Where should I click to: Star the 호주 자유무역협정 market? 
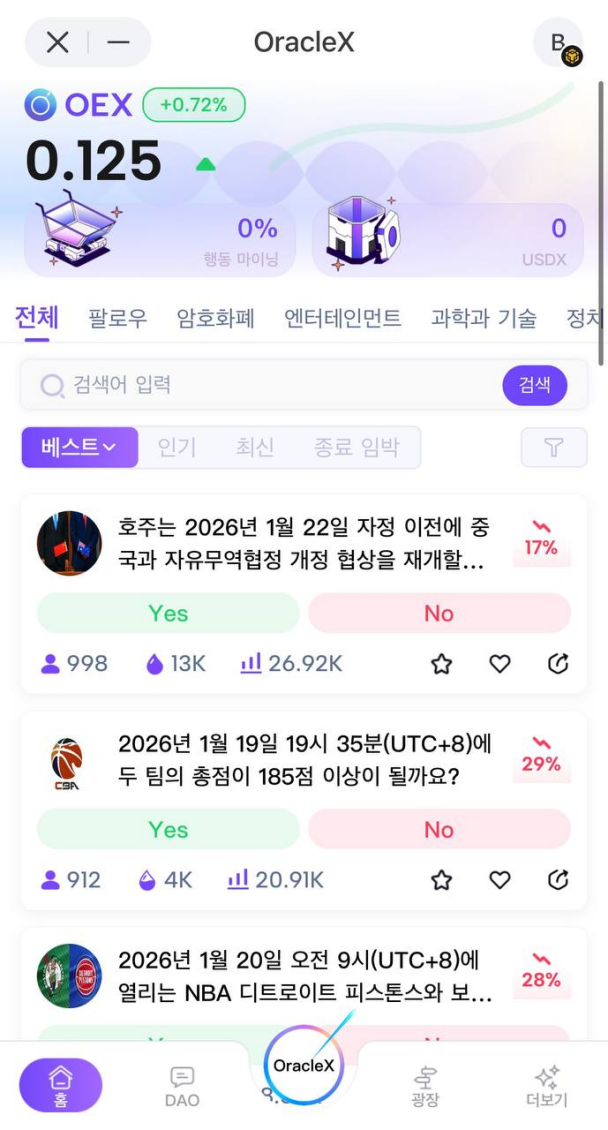click(441, 663)
